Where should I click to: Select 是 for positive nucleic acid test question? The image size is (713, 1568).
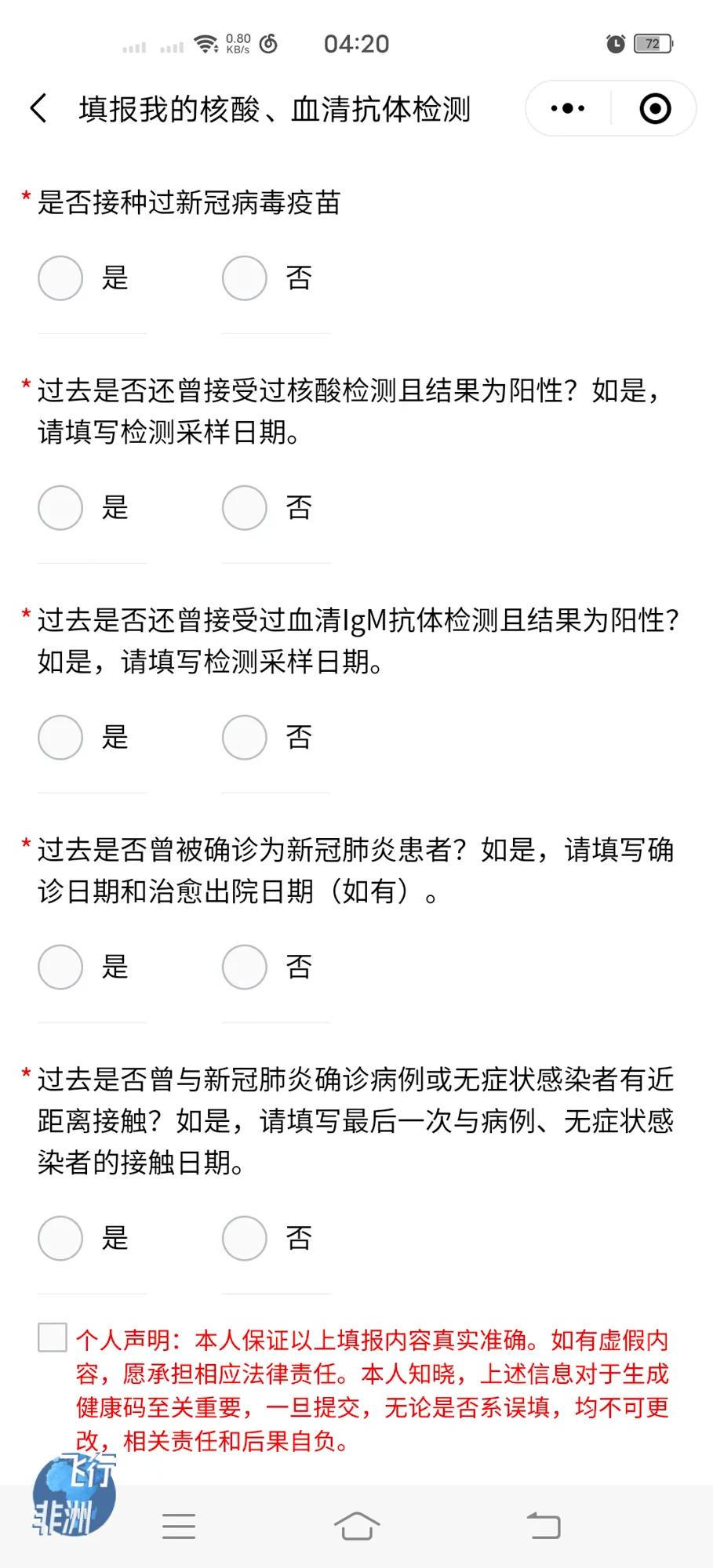(60, 508)
